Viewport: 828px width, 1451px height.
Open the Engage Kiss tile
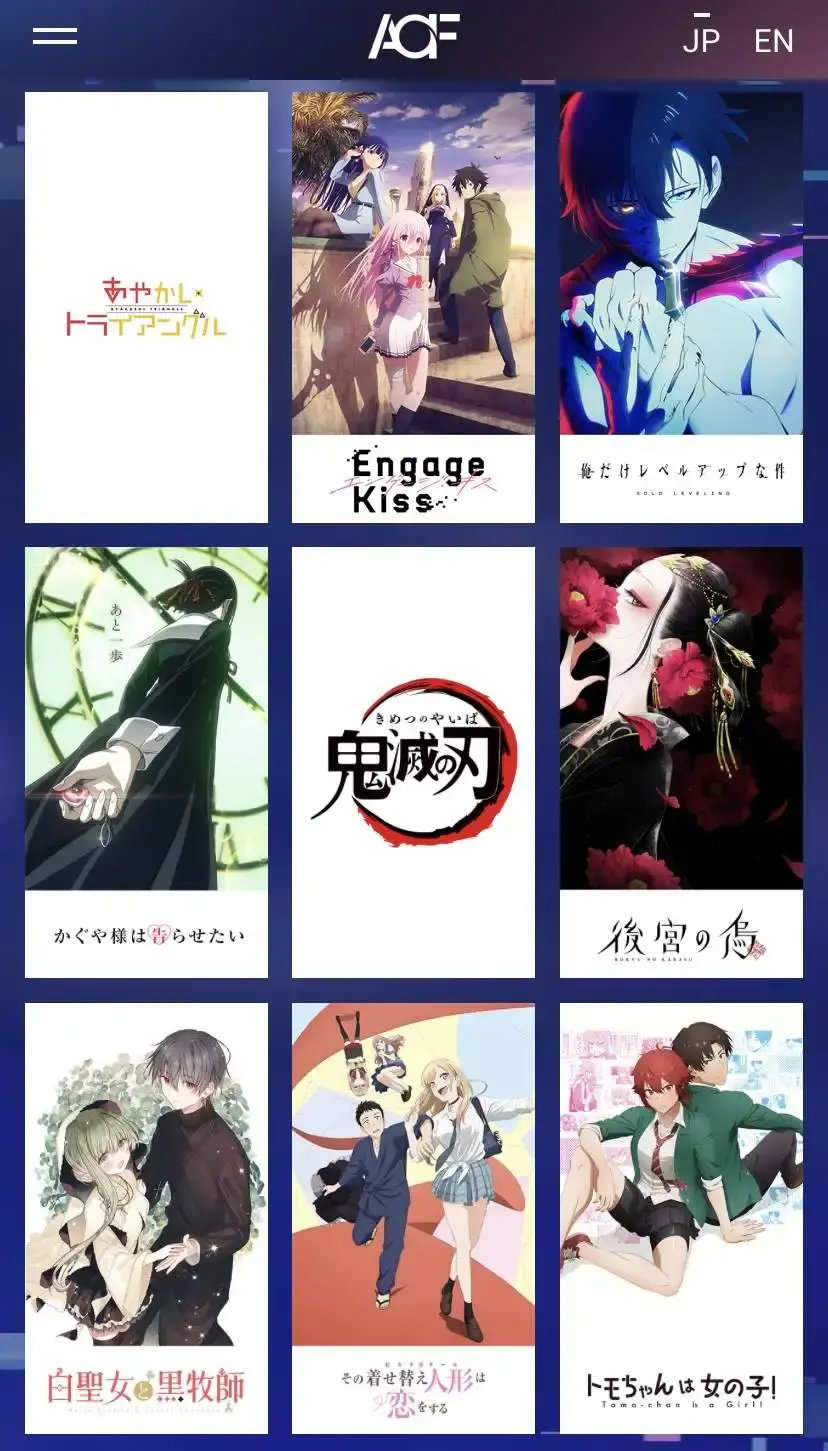tap(413, 307)
